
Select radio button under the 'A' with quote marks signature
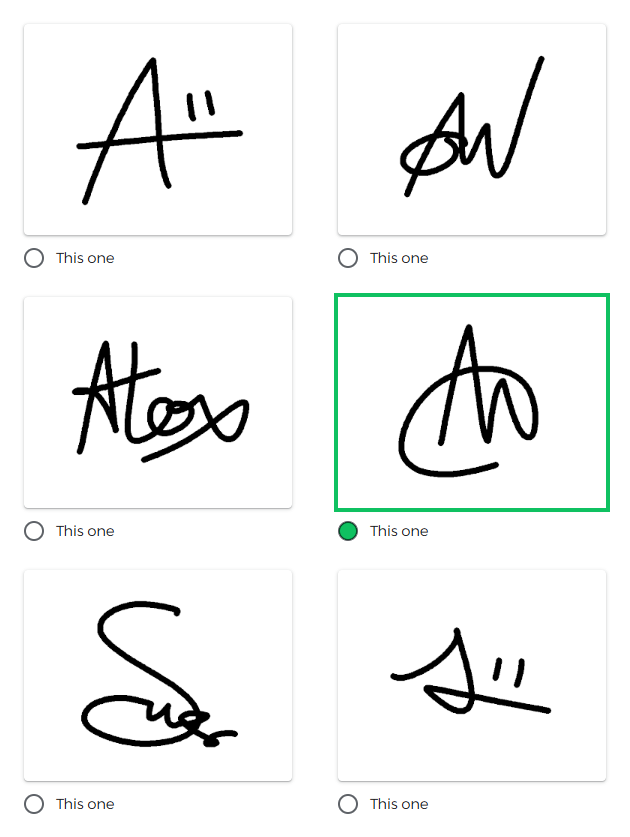coord(34,258)
